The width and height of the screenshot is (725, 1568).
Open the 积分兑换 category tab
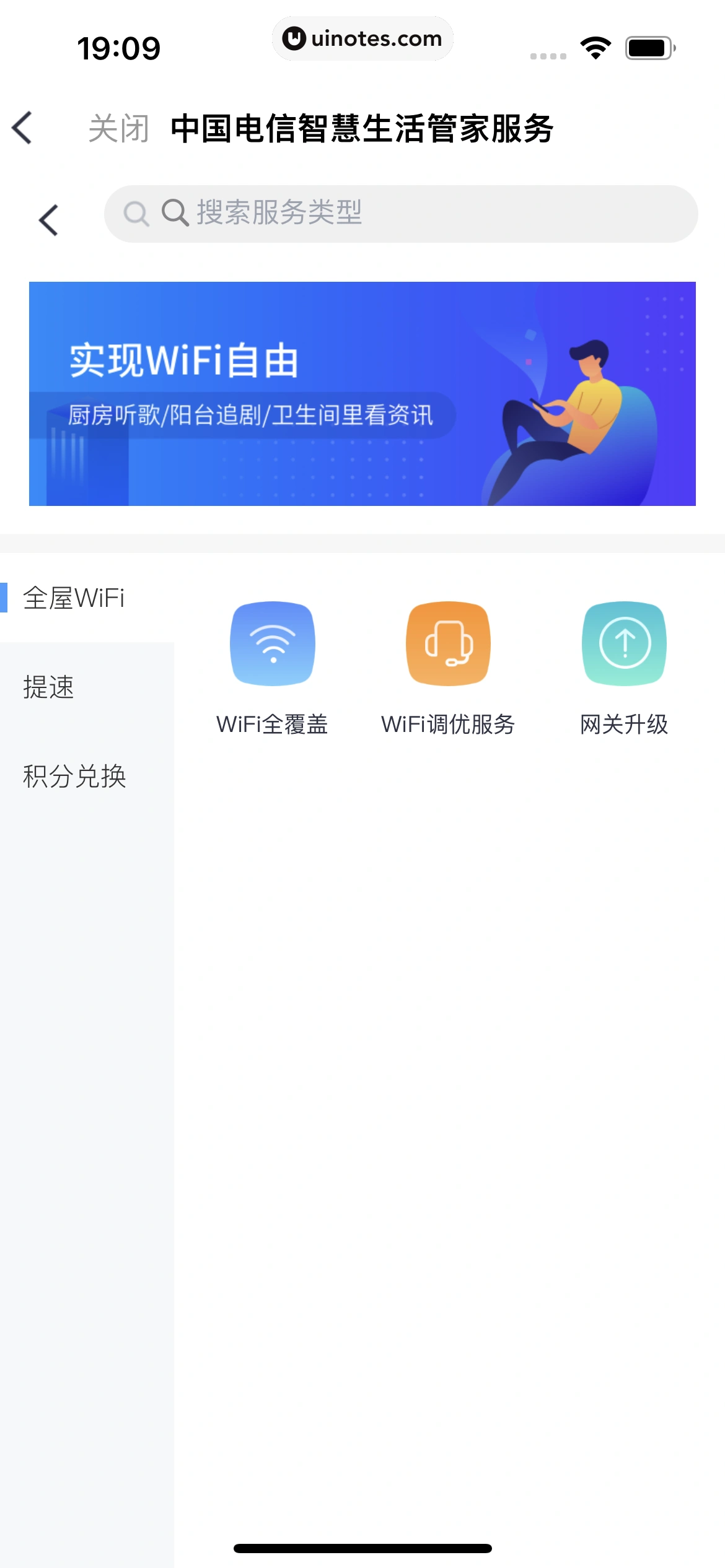74,777
